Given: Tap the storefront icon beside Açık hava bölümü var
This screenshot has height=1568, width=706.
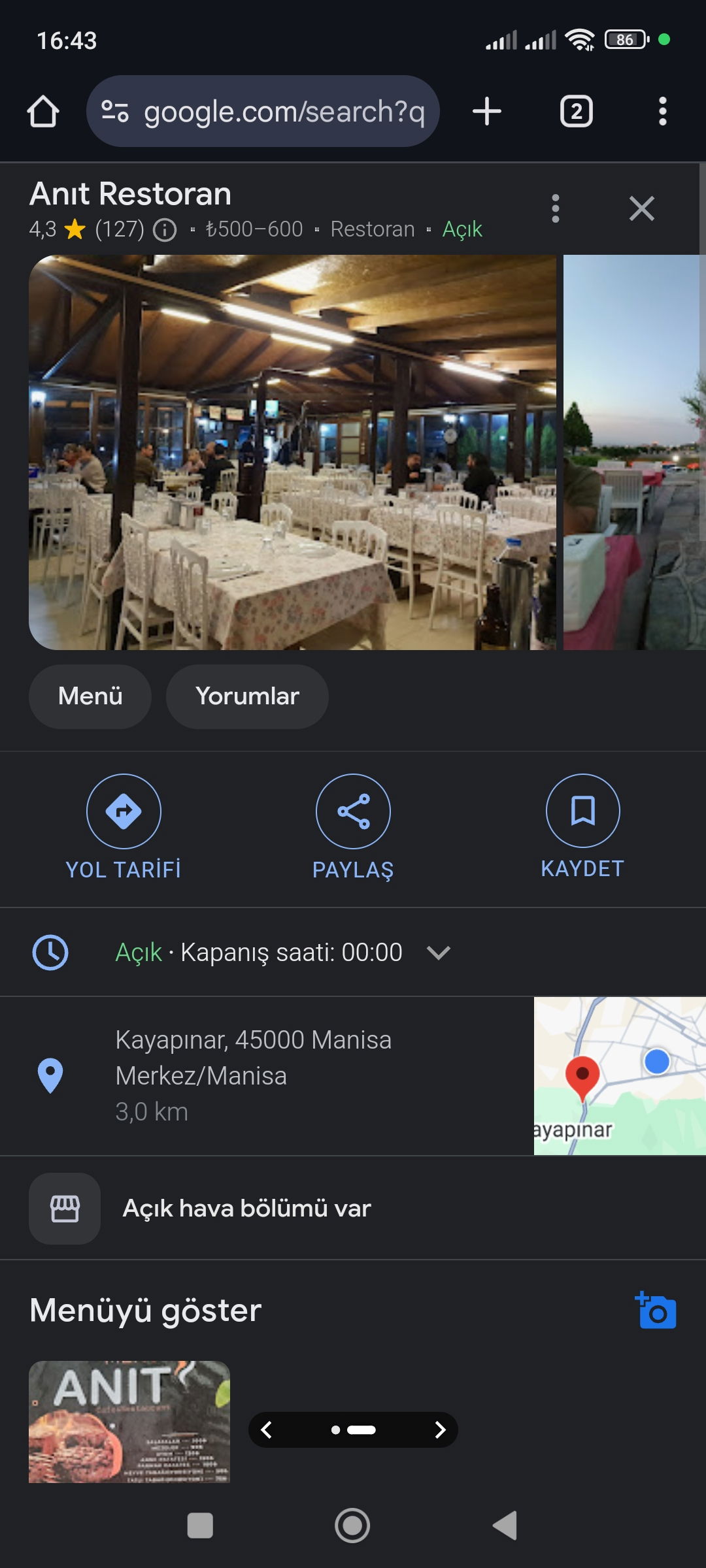Looking at the screenshot, I should pyautogui.click(x=63, y=1208).
